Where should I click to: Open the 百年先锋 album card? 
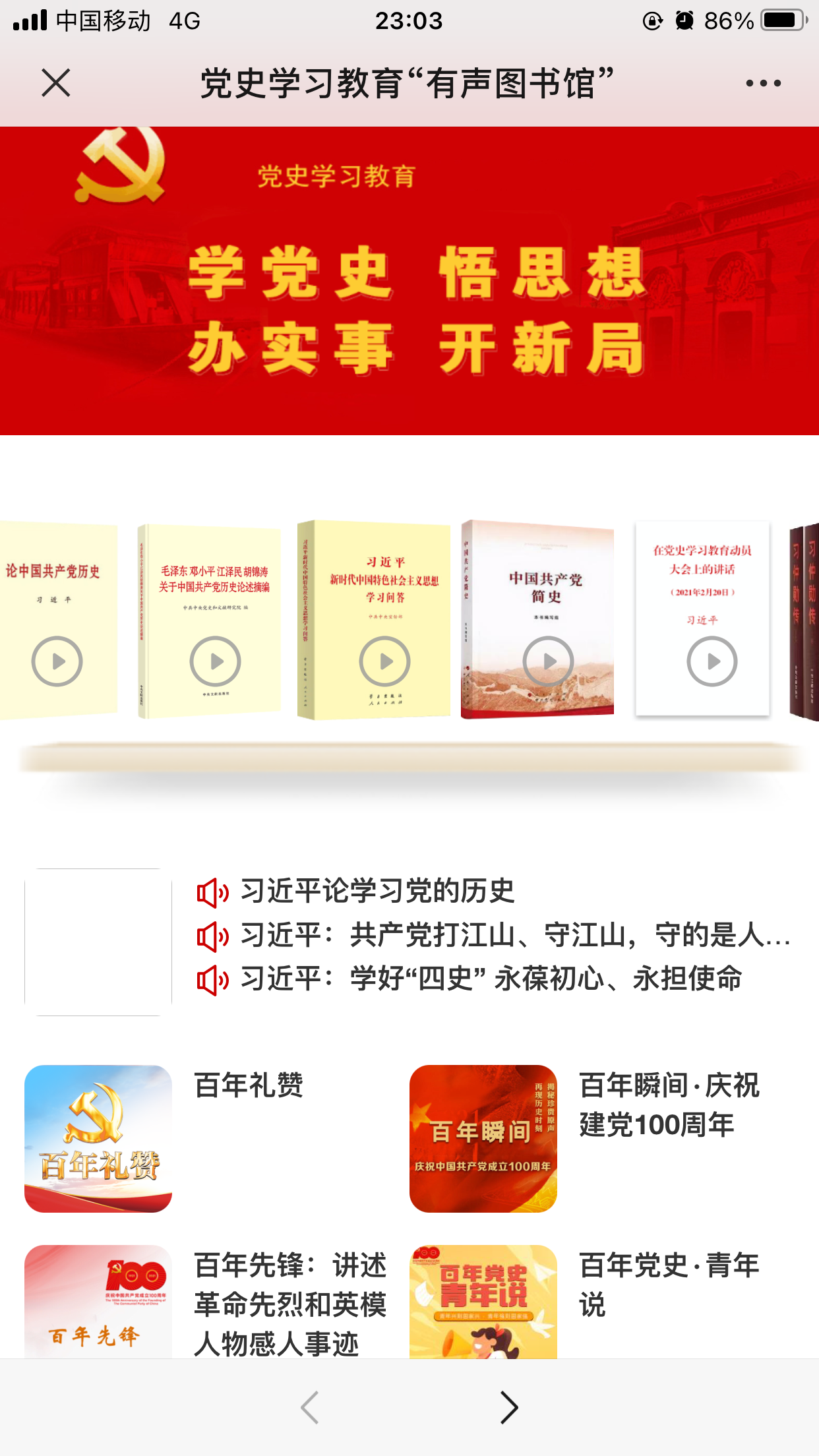[98, 1302]
